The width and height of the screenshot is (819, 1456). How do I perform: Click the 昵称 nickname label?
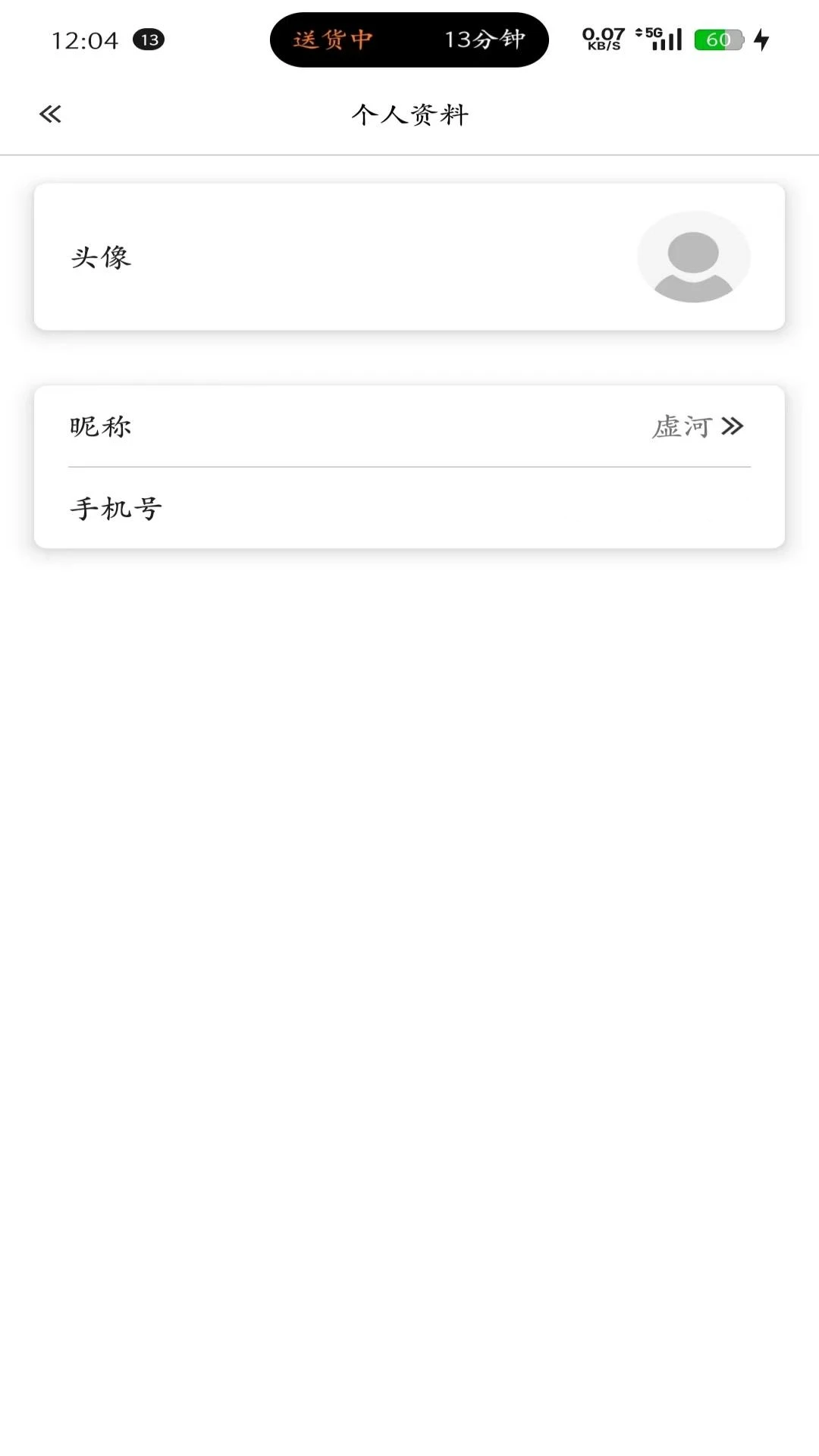[99, 427]
